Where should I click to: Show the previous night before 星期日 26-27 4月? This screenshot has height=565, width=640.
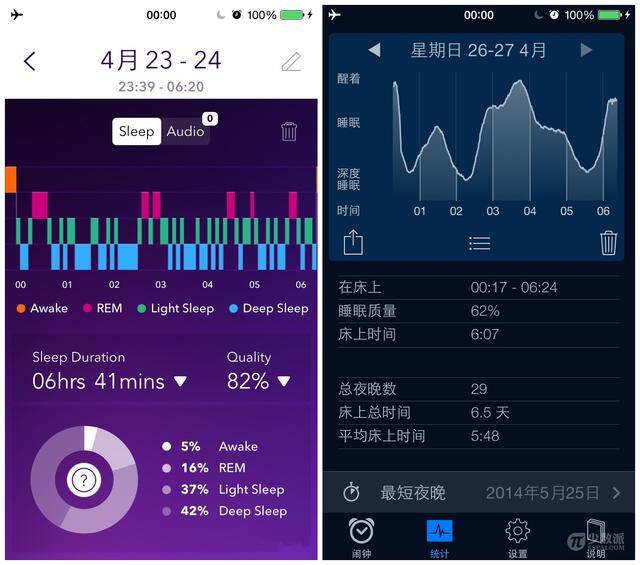coord(374,50)
